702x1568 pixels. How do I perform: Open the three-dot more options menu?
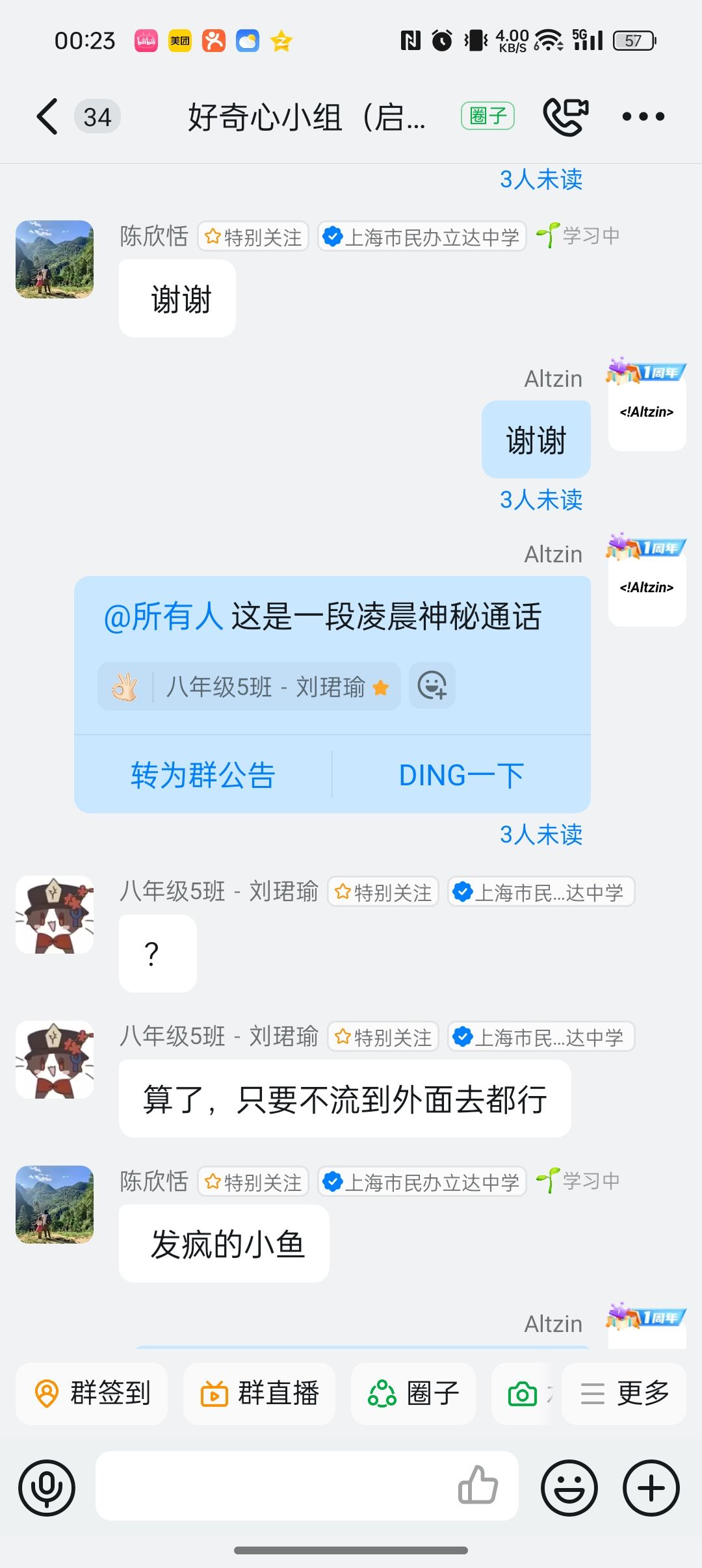(x=643, y=117)
